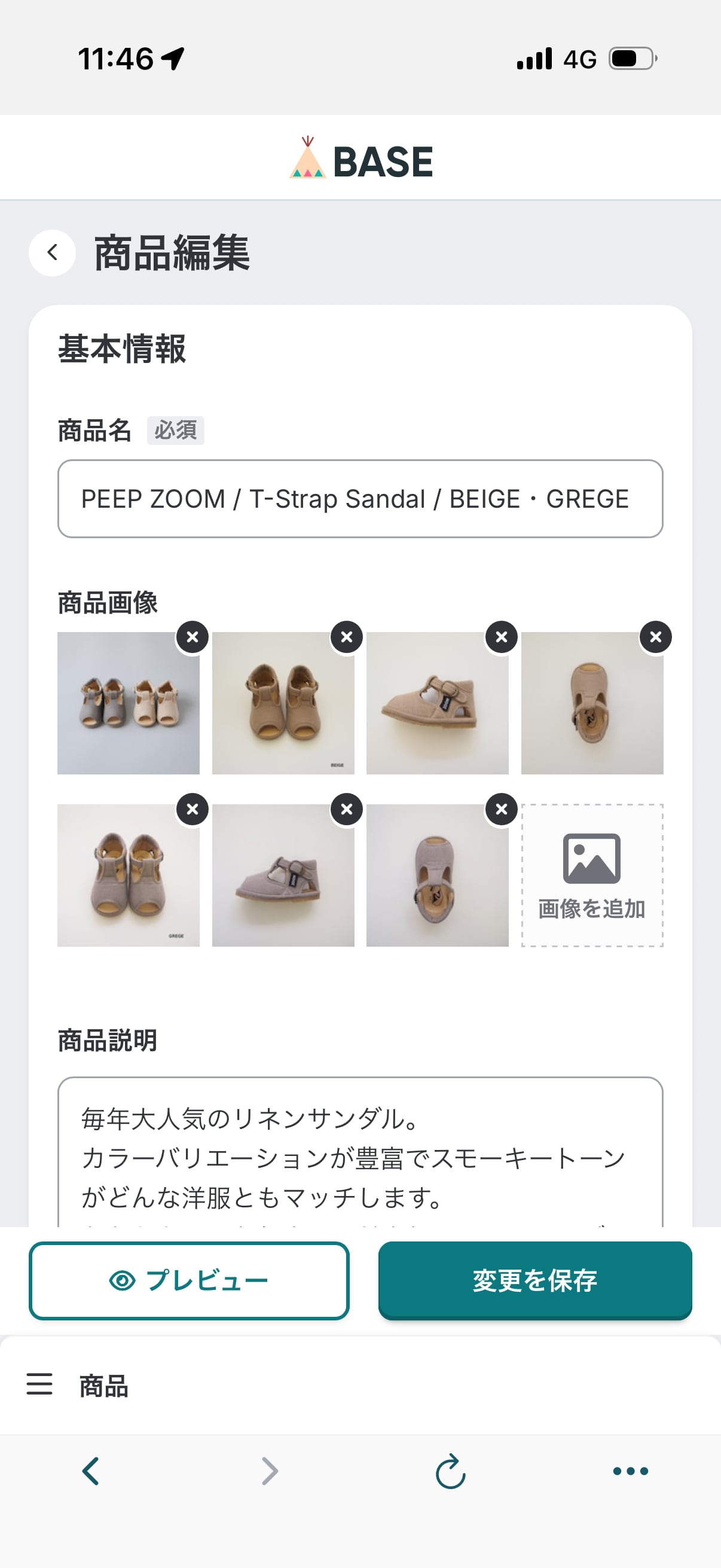The height and width of the screenshot is (1568, 721).
Task: Navigate back in the browser toolbar
Action: click(x=91, y=1471)
